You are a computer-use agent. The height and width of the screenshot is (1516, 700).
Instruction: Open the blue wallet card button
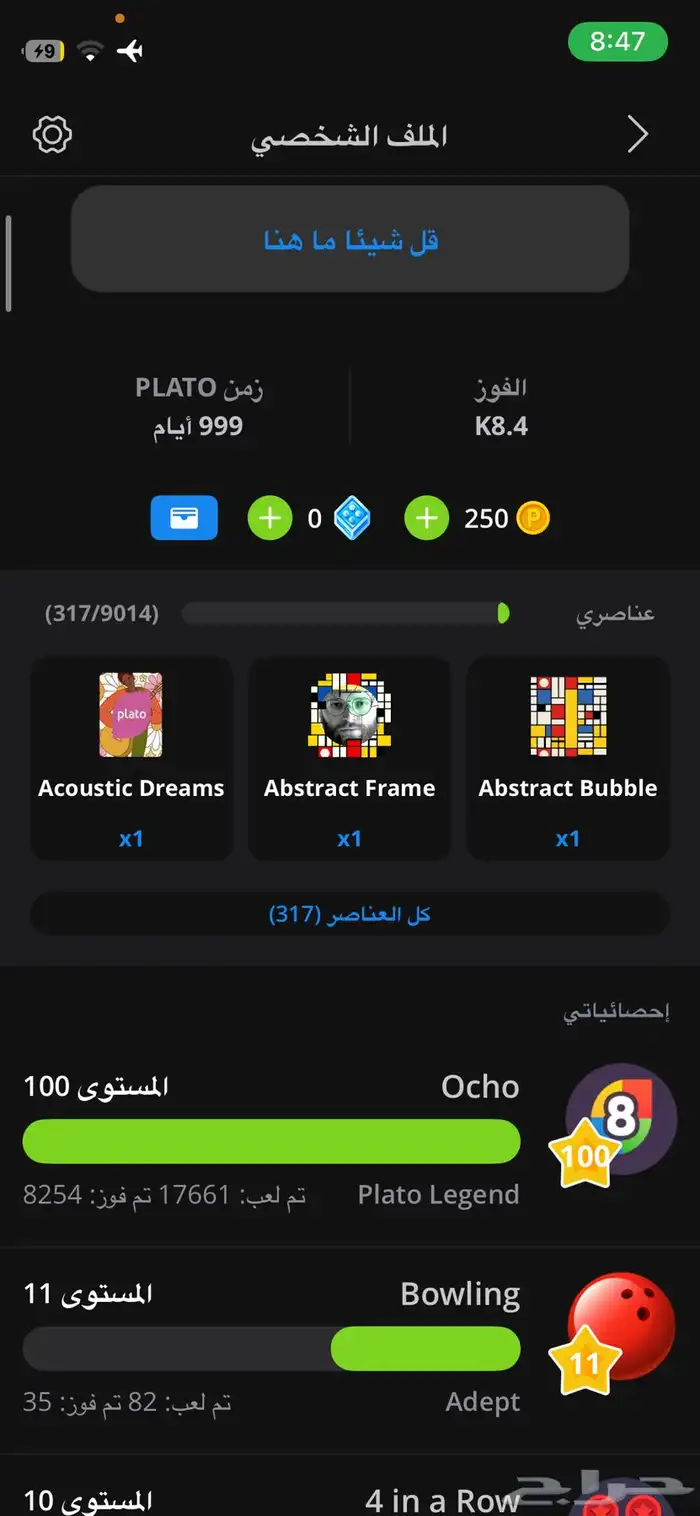pos(184,519)
